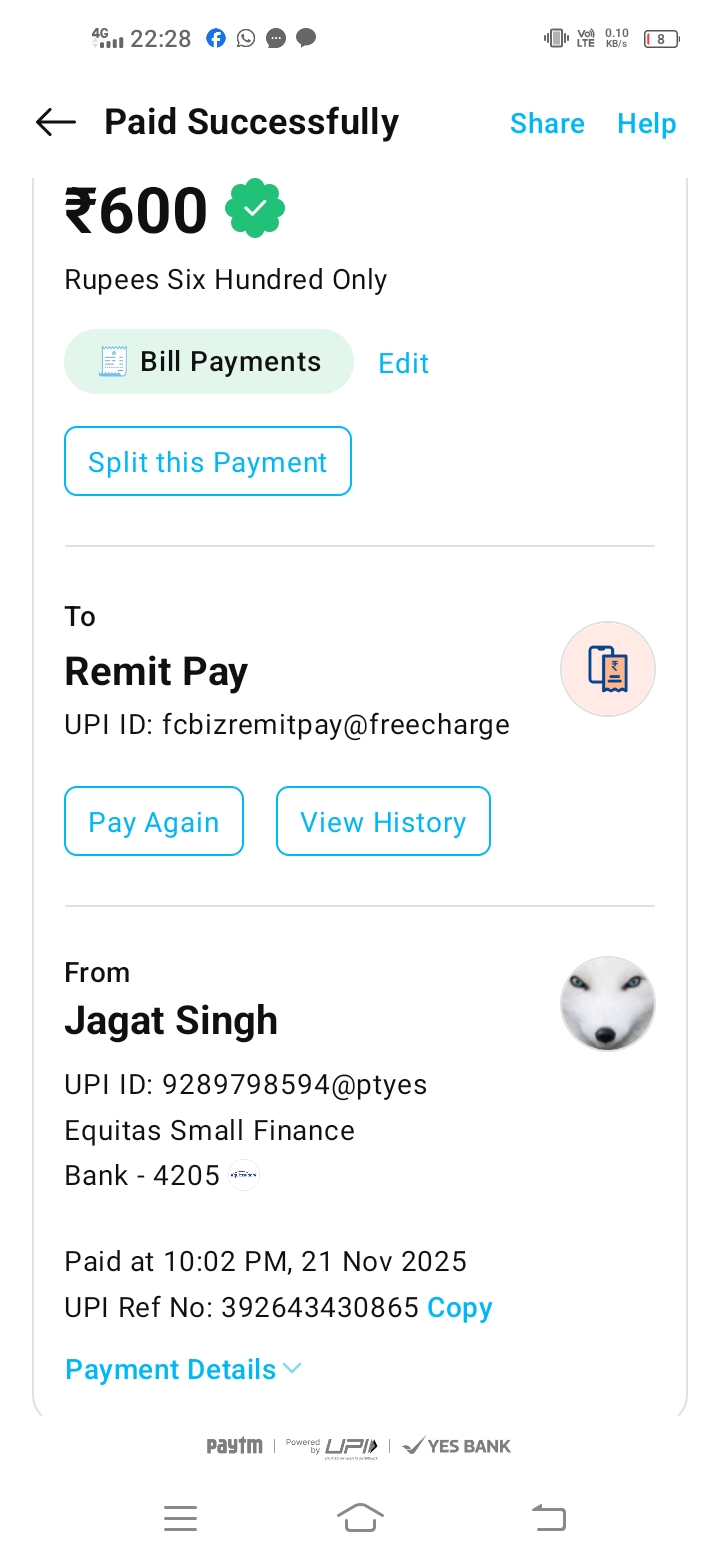
Task: Edit the Bill Payments category tag
Action: click(403, 363)
